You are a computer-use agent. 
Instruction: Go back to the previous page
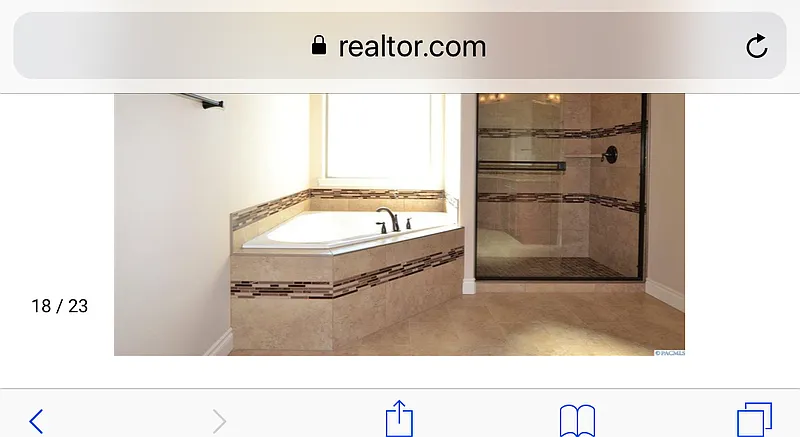(36, 421)
